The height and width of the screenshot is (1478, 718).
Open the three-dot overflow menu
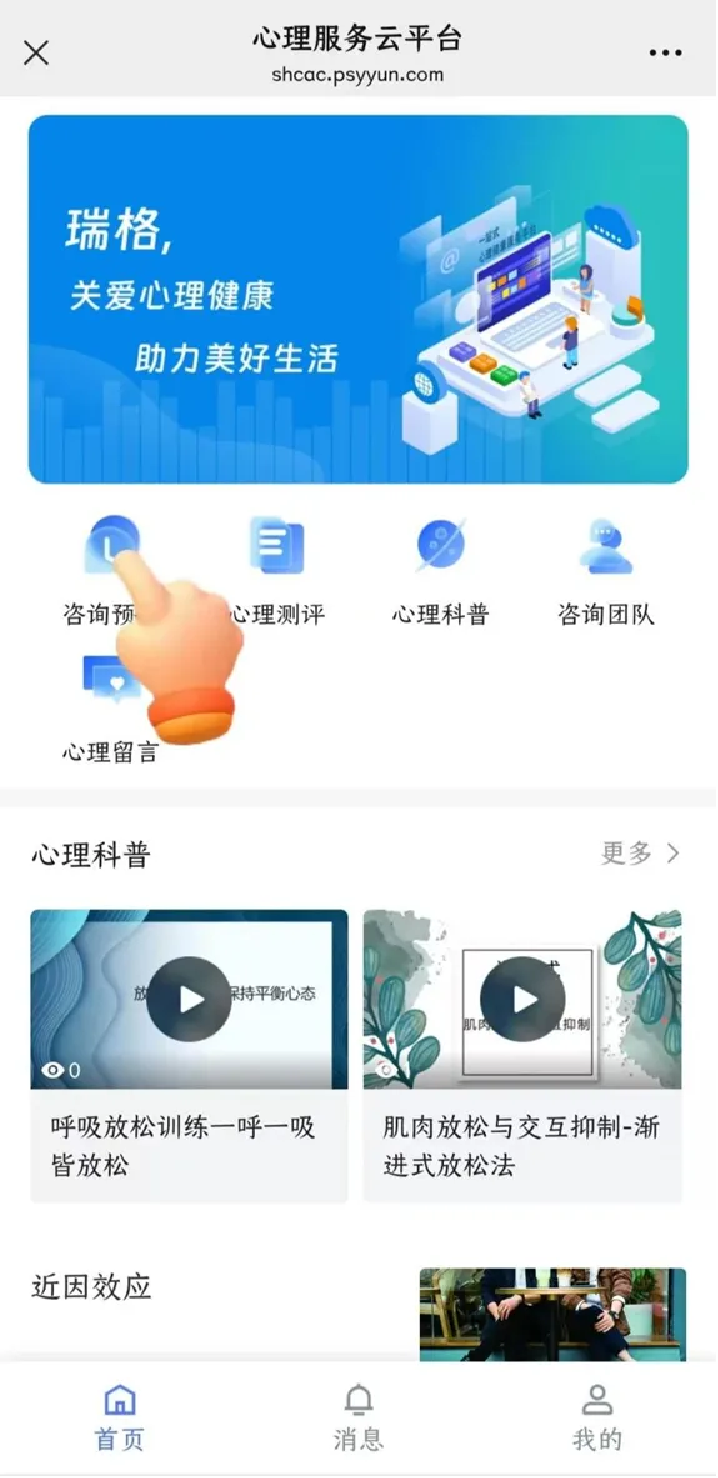[x=665, y=53]
